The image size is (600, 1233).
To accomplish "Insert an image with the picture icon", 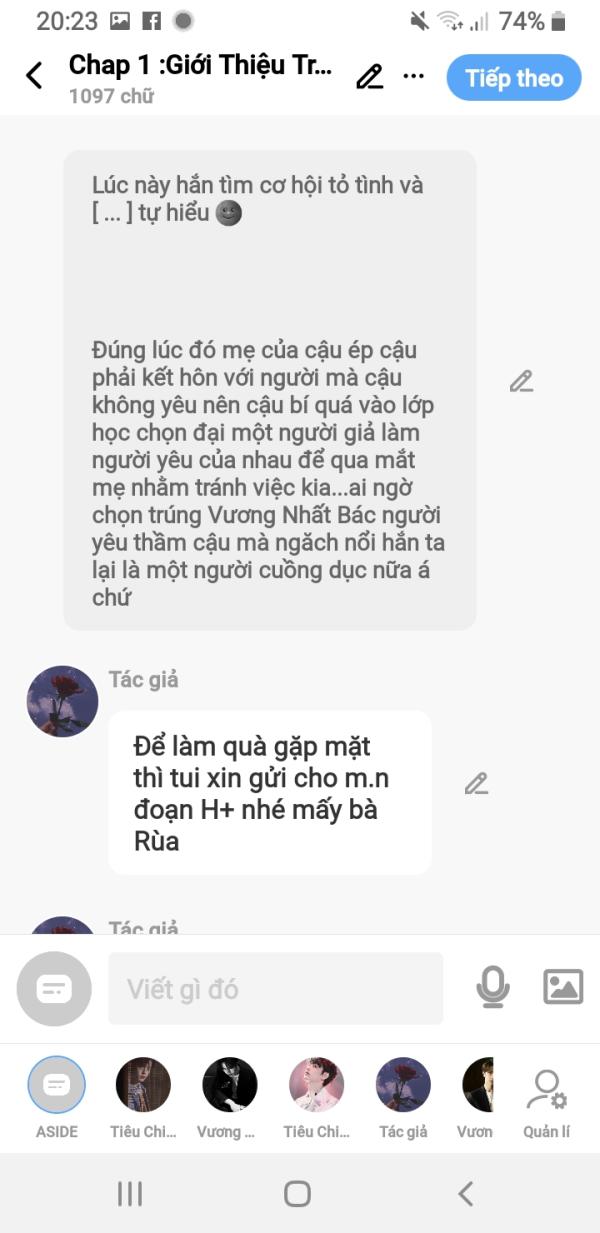I will 563,987.
